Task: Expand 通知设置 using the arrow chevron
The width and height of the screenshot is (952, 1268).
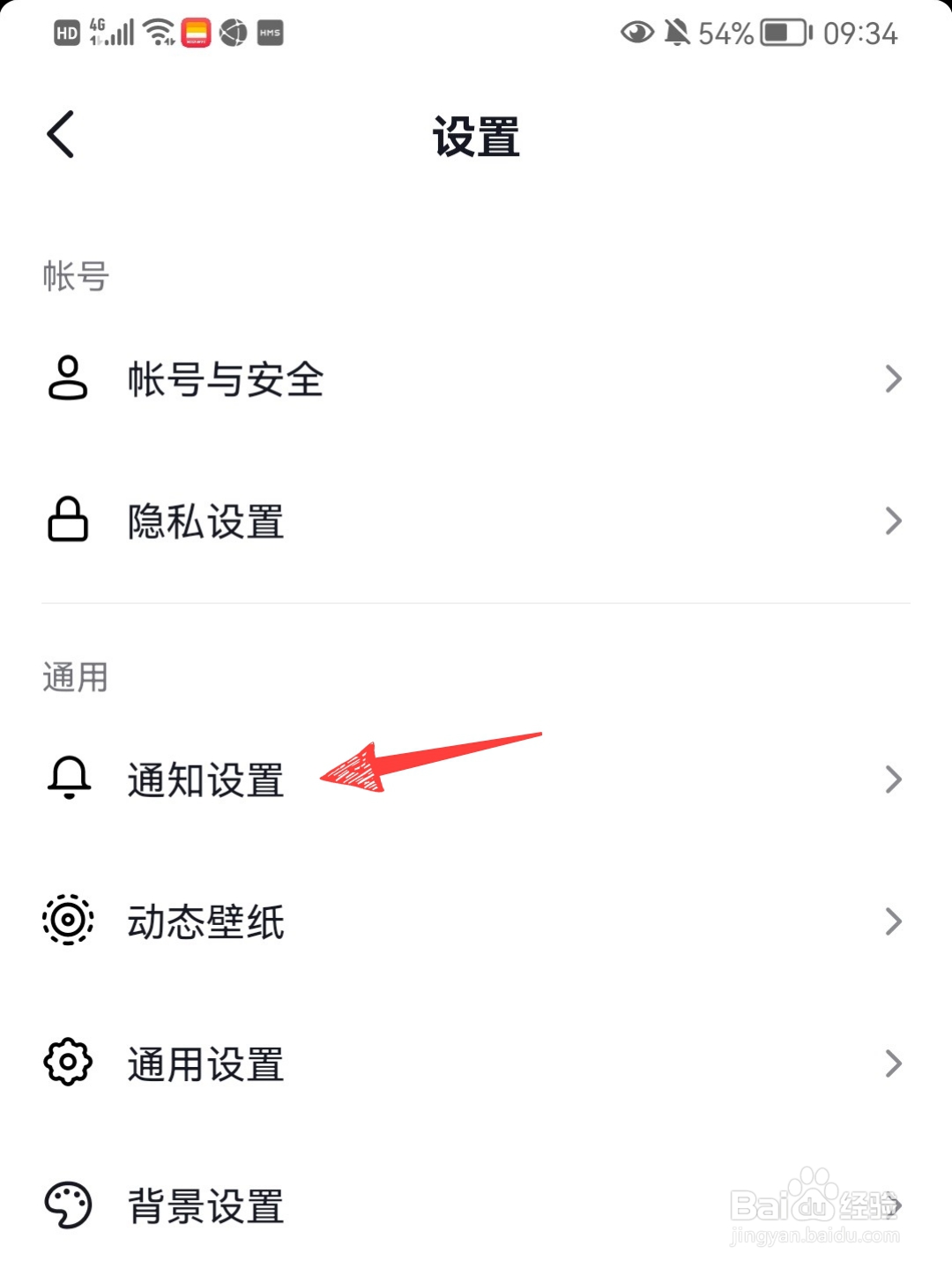Action: pos(893,779)
